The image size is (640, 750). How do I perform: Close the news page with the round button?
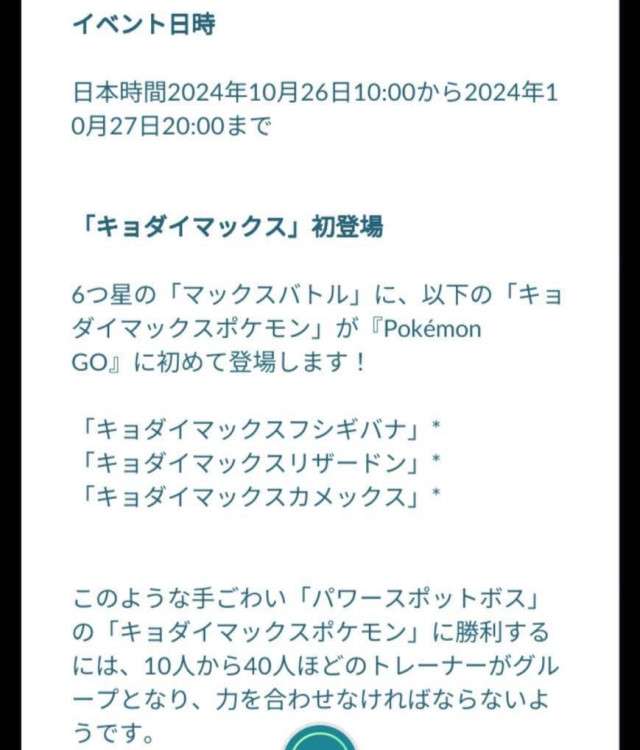click(320, 741)
